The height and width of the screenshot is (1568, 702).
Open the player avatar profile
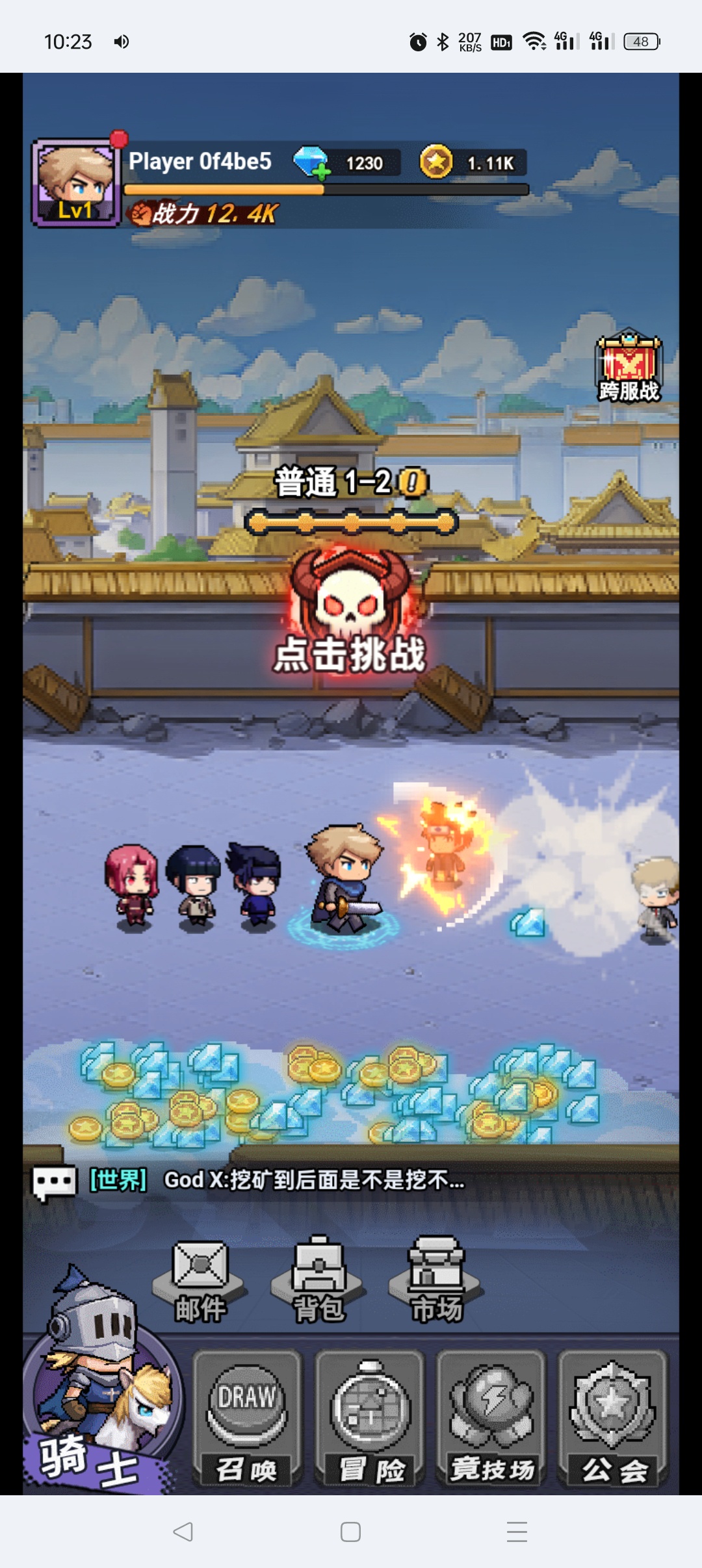tap(76, 183)
